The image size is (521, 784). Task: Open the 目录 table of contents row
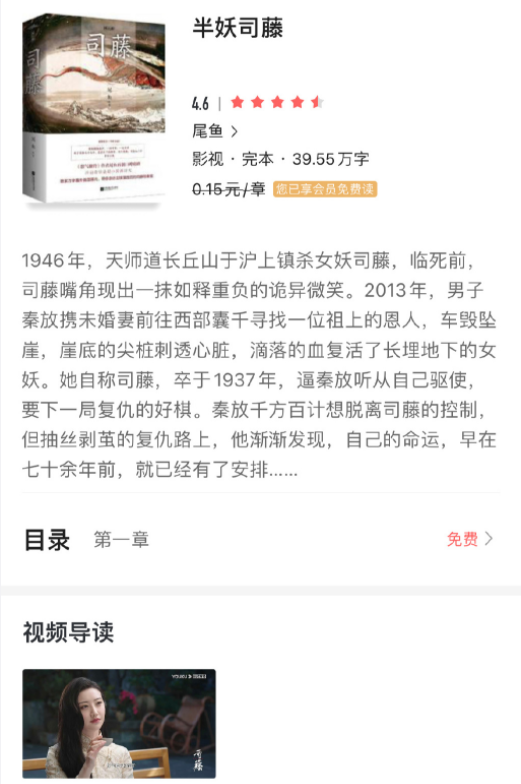[260, 540]
